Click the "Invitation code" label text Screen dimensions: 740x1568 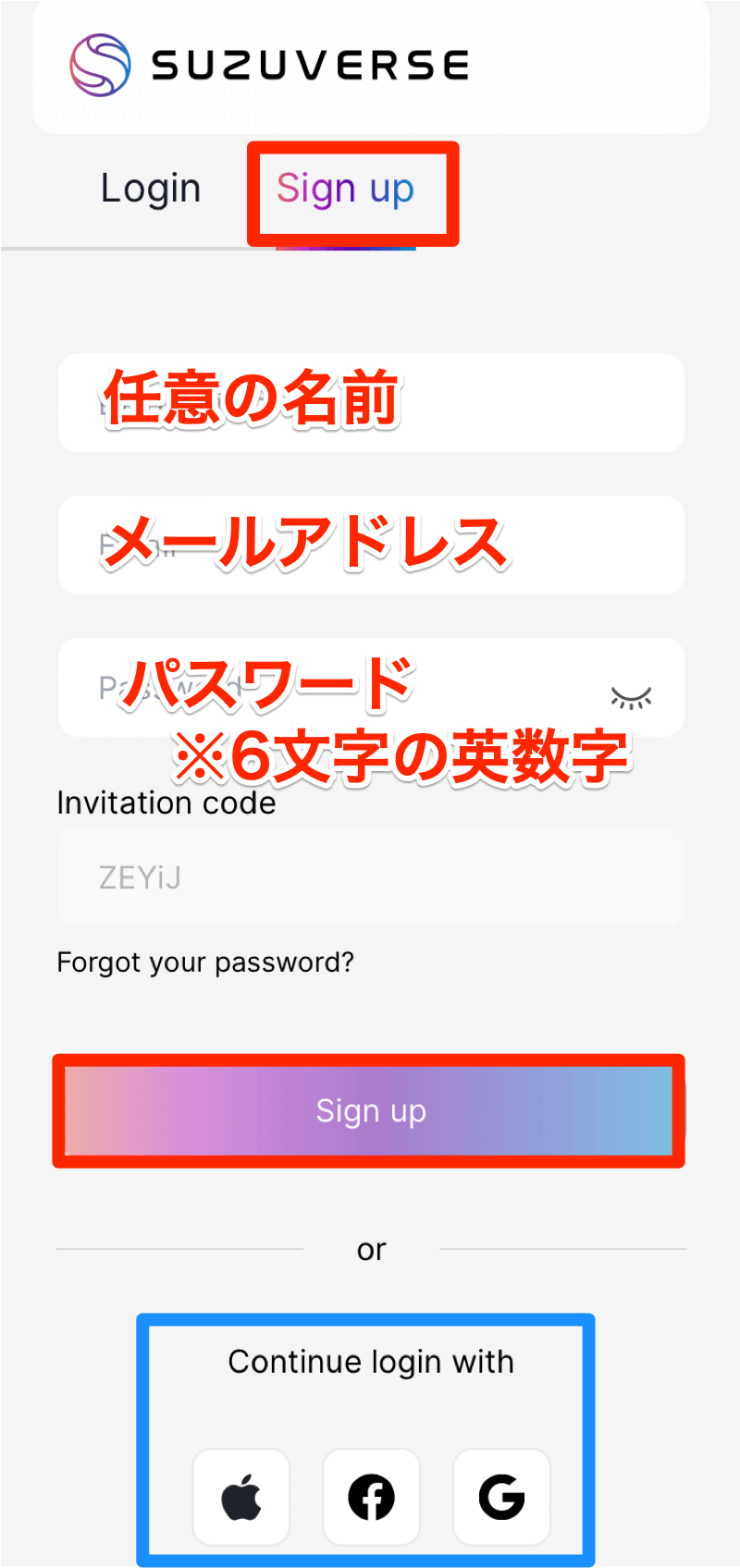click(x=166, y=802)
